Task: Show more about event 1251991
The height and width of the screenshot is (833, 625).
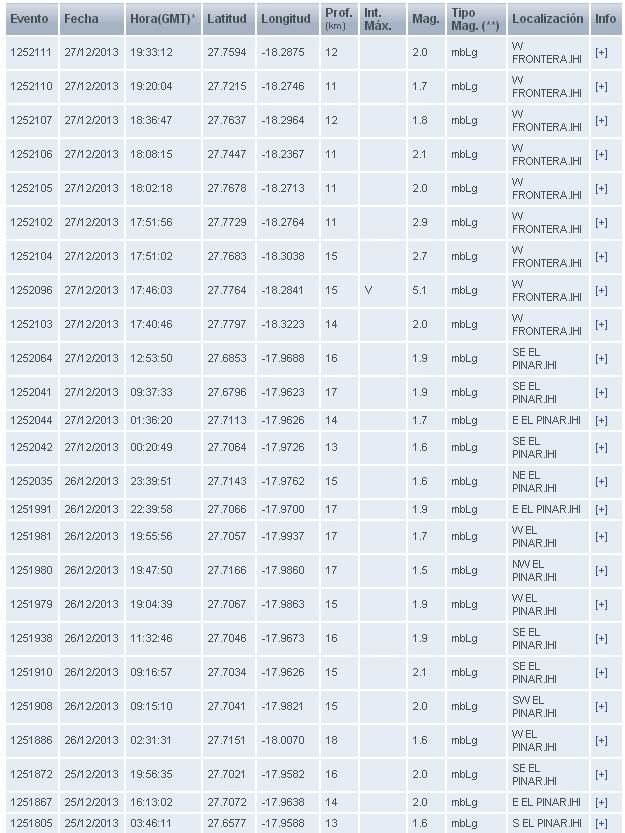Action: pyautogui.click(x=601, y=509)
